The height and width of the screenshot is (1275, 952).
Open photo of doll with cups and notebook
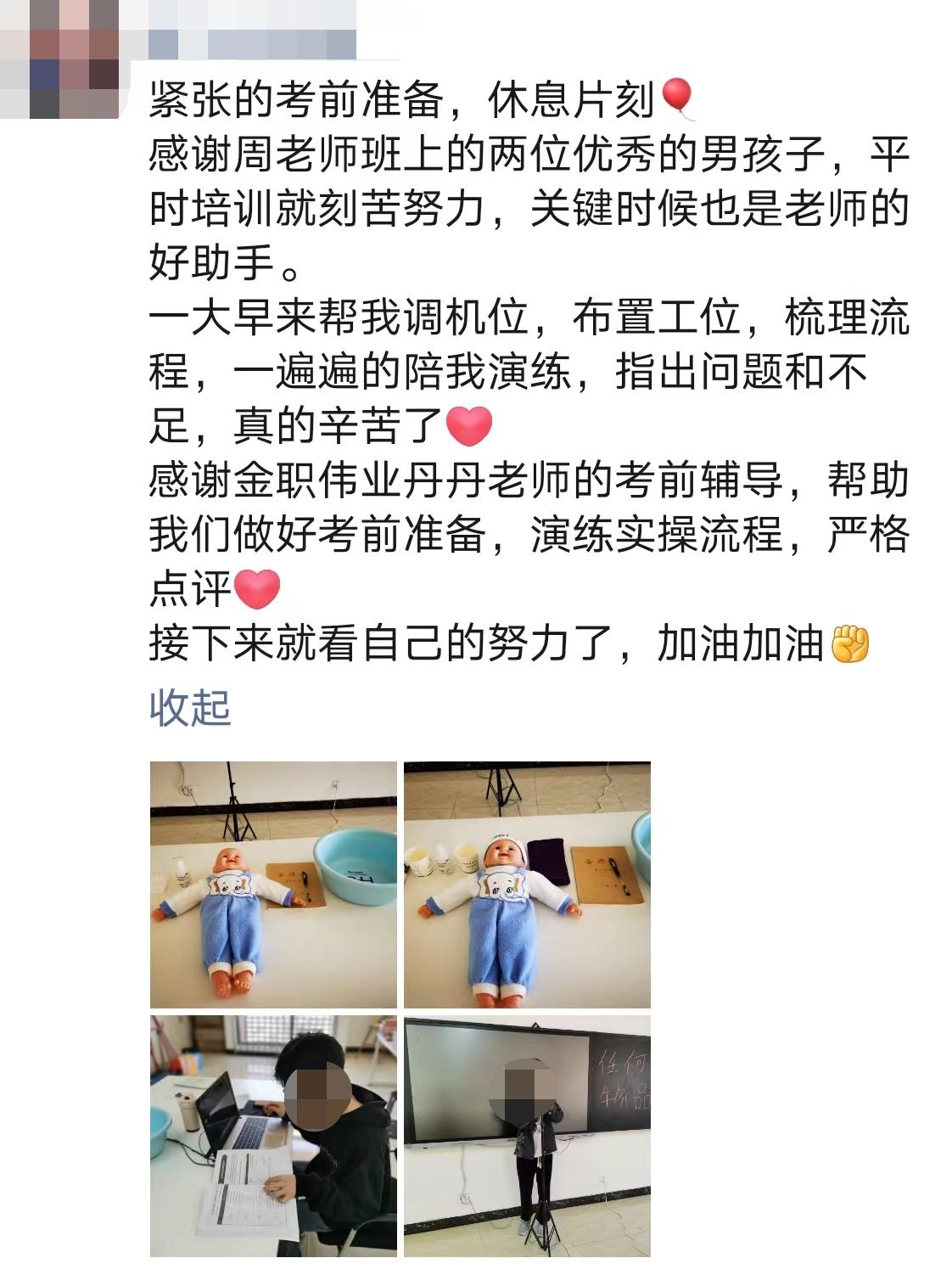click(527, 885)
